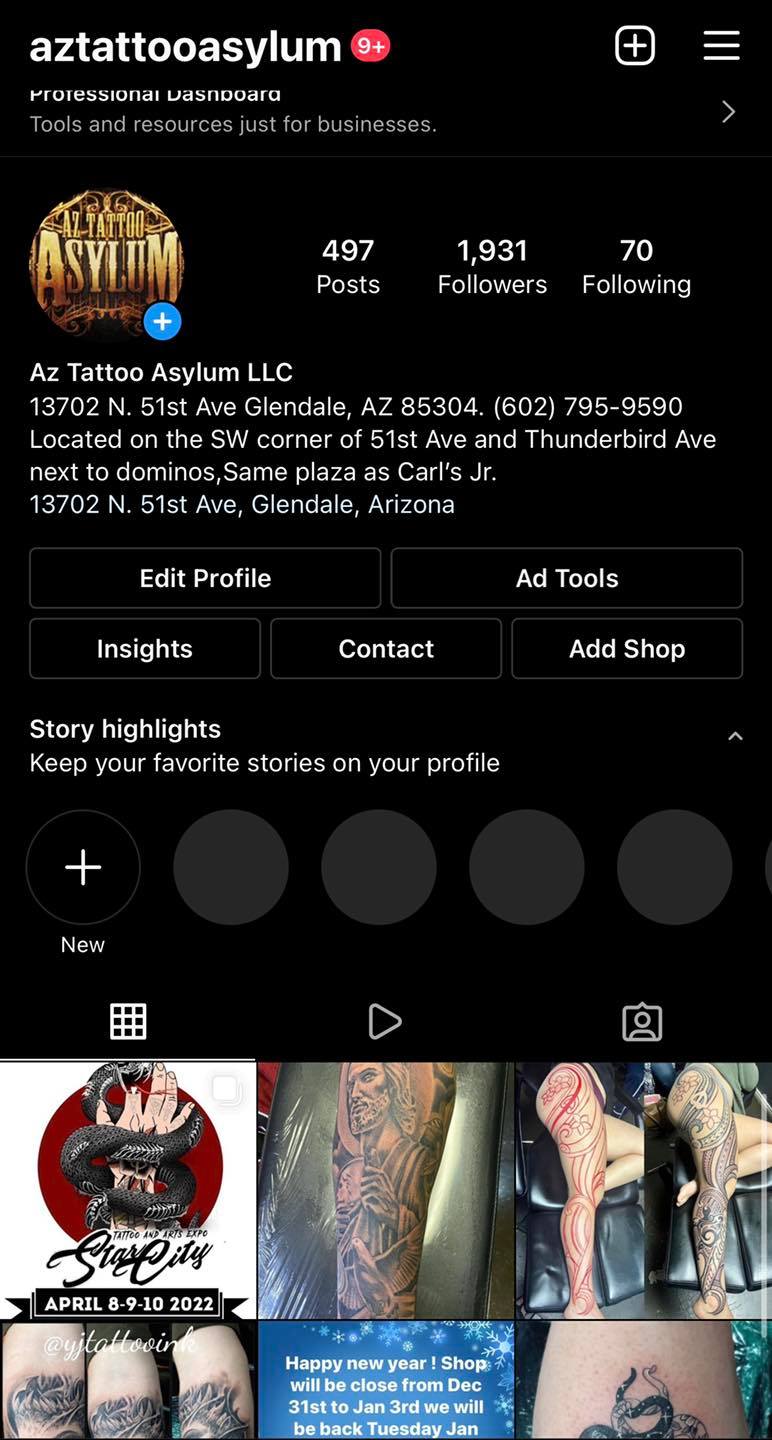Switch to the posts grid tab
This screenshot has height=1440, width=772.
pos(128,1022)
